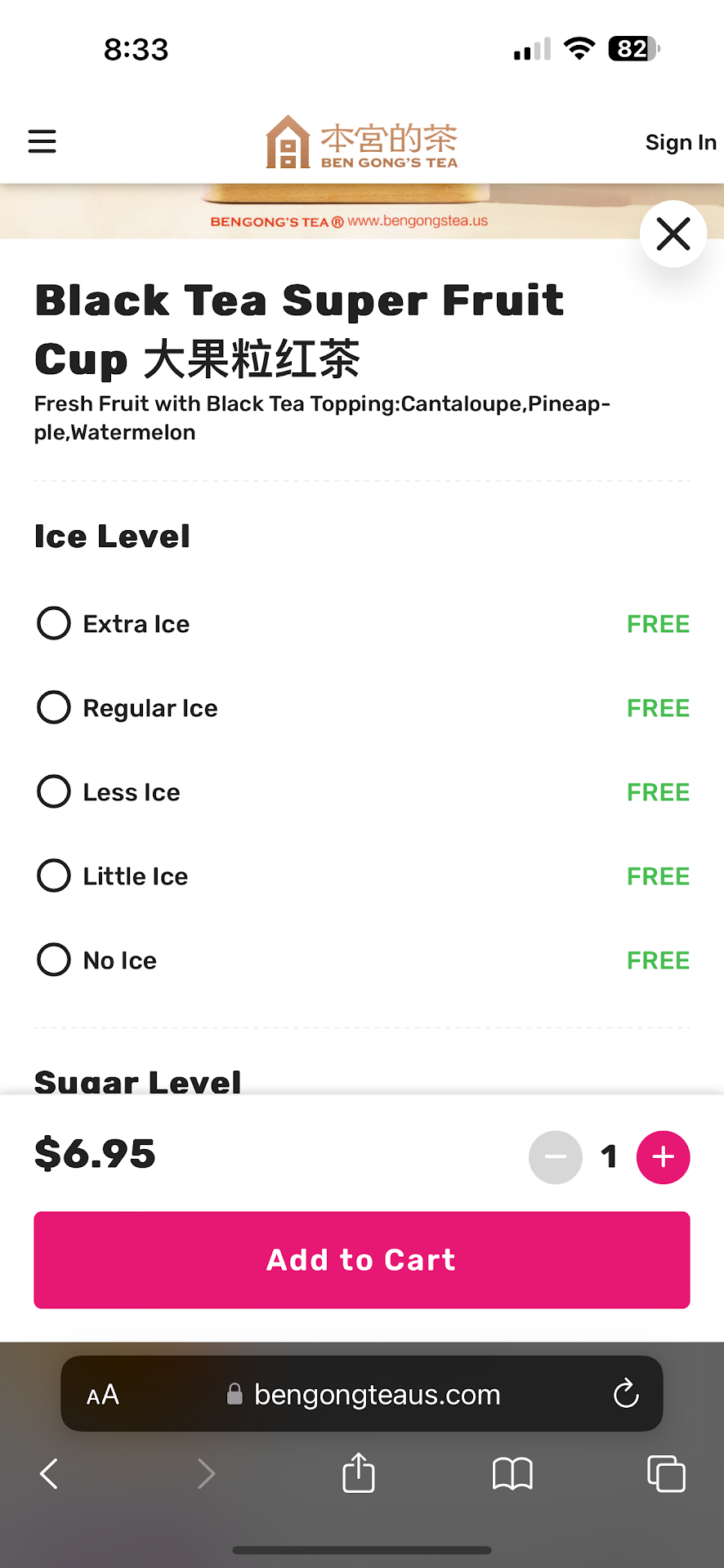Choose Regular Ice level
The height and width of the screenshot is (1568, 724).
(x=54, y=708)
